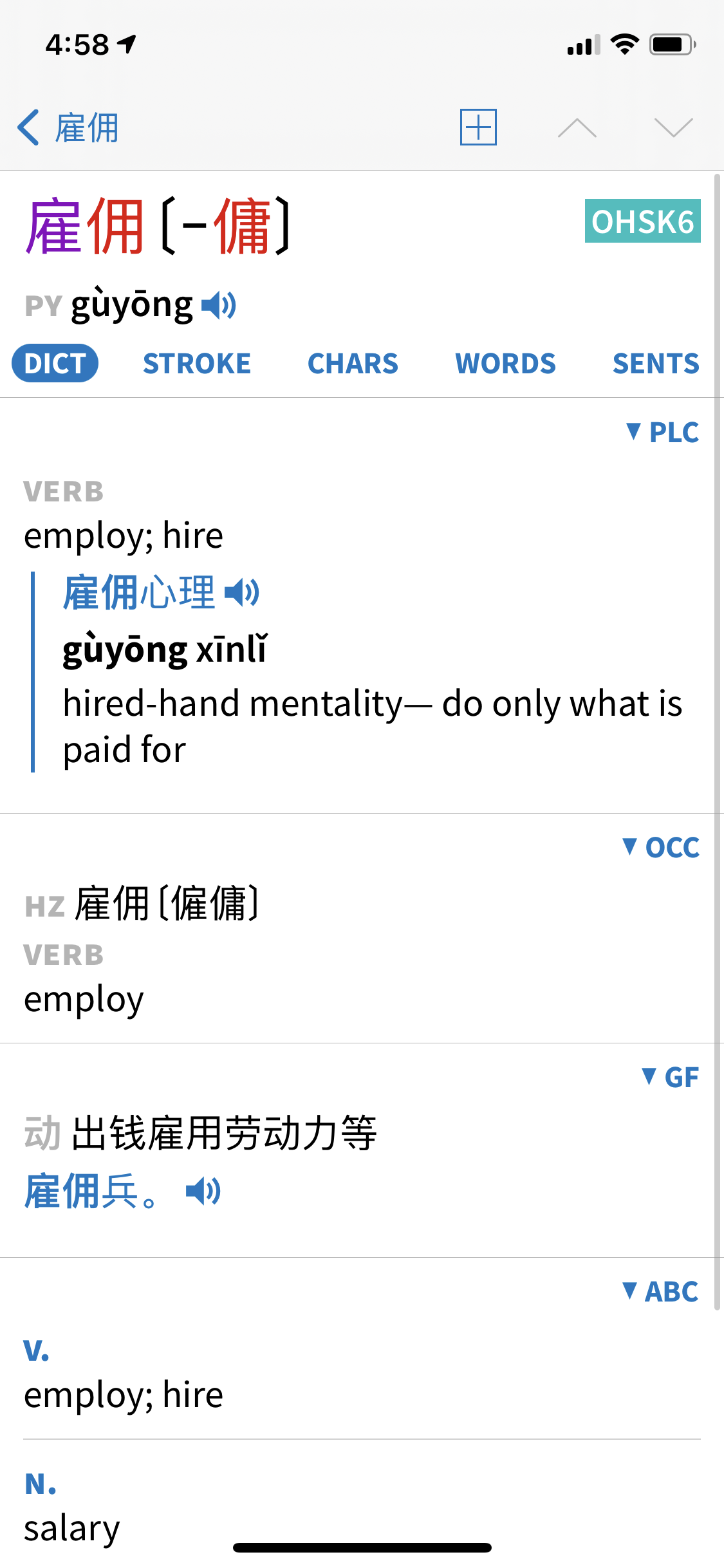Collapse the ABC dictionary section
The width and height of the screenshot is (724, 1568).
[x=661, y=1292]
